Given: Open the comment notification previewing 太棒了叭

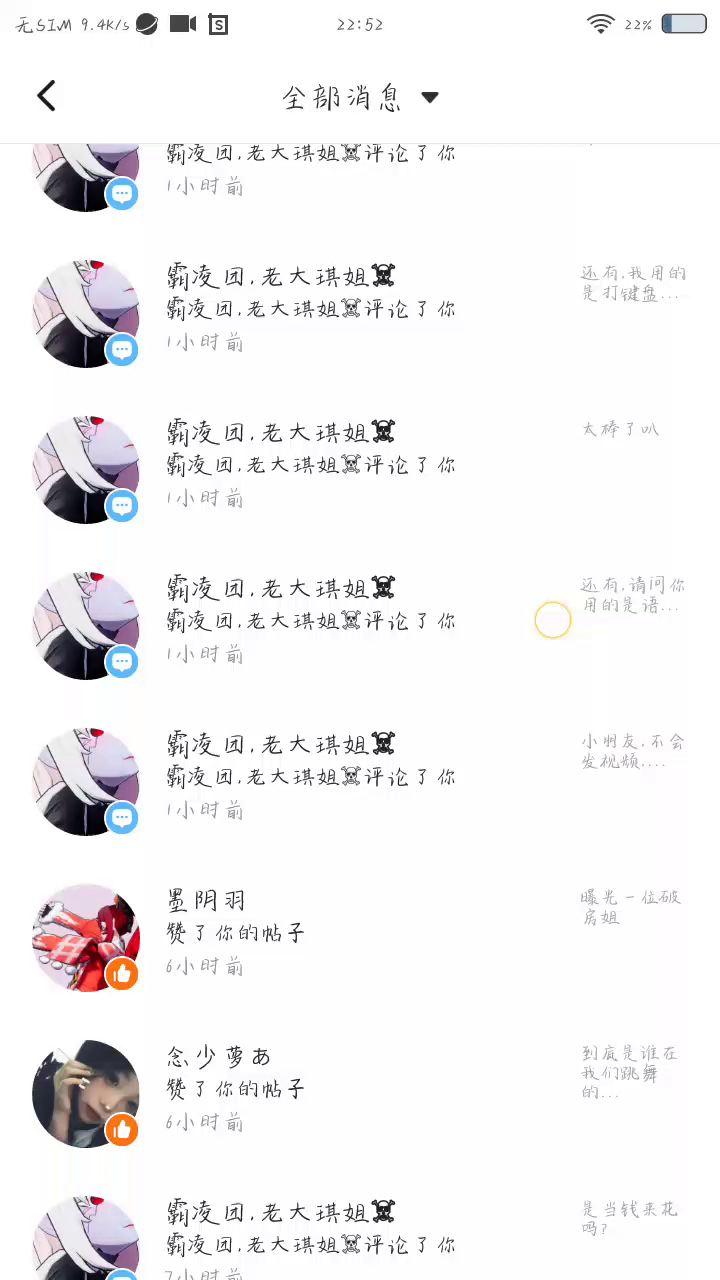Looking at the screenshot, I should click(x=360, y=464).
